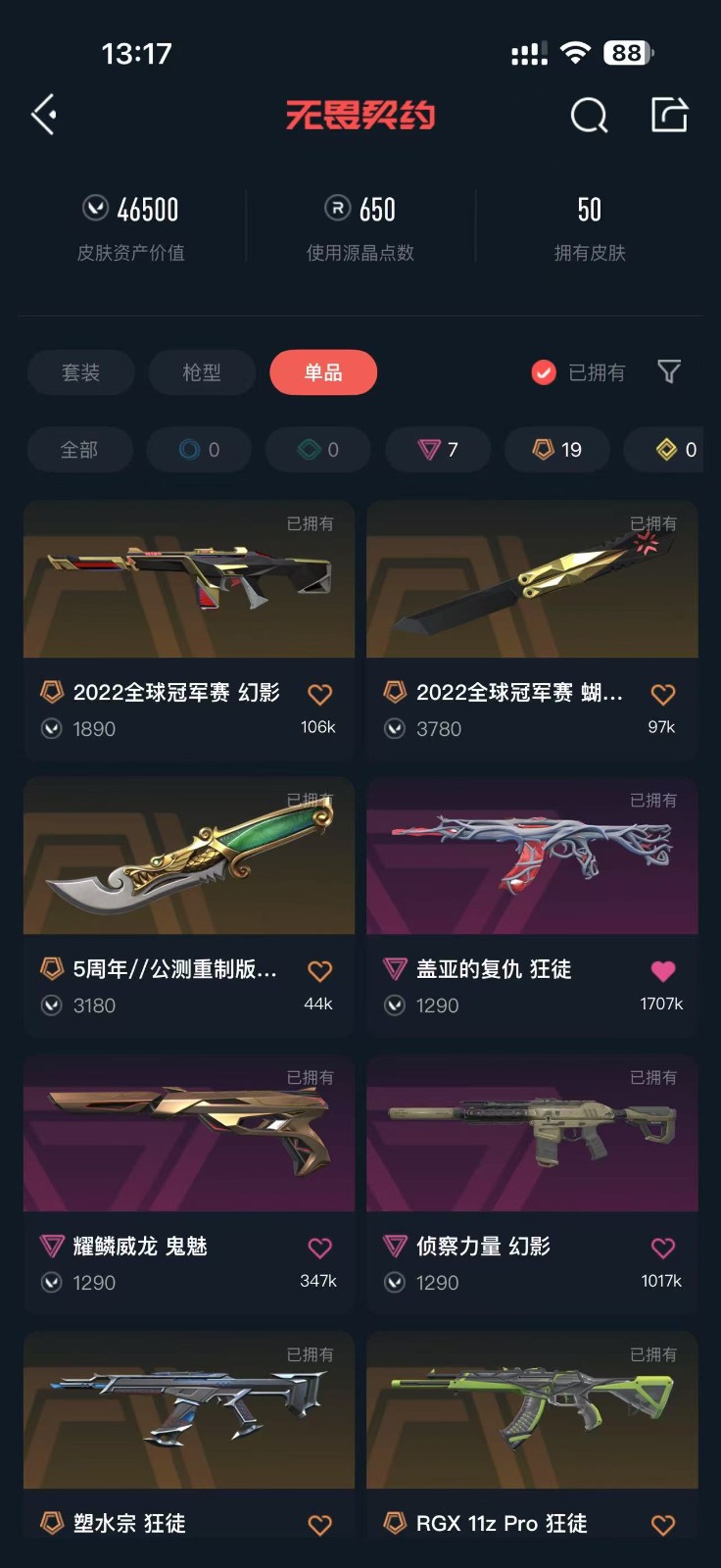Toggle the 已拥有 owned-only checkbox
The image size is (721, 1568).
pos(544,372)
